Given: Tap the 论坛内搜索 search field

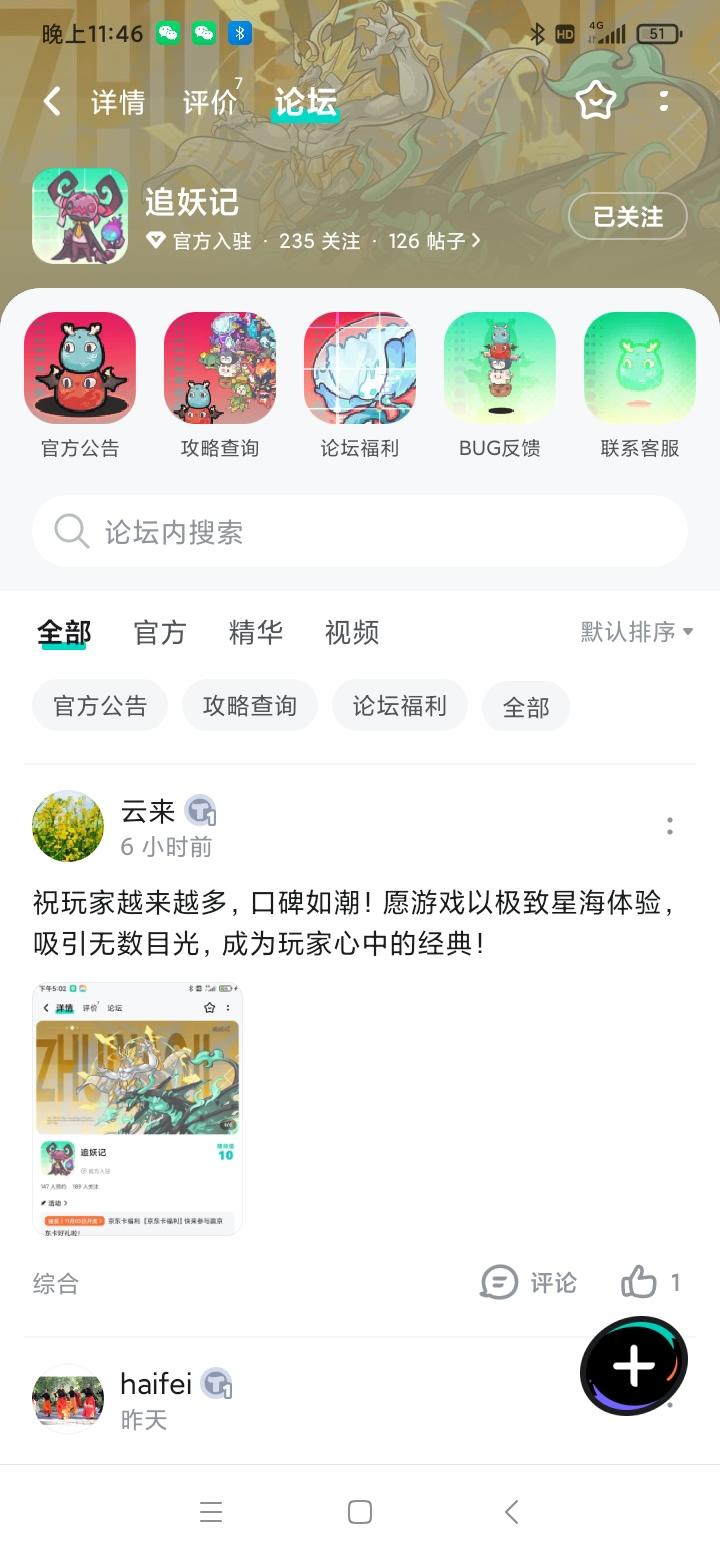Looking at the screenshot, I should 360,531.
